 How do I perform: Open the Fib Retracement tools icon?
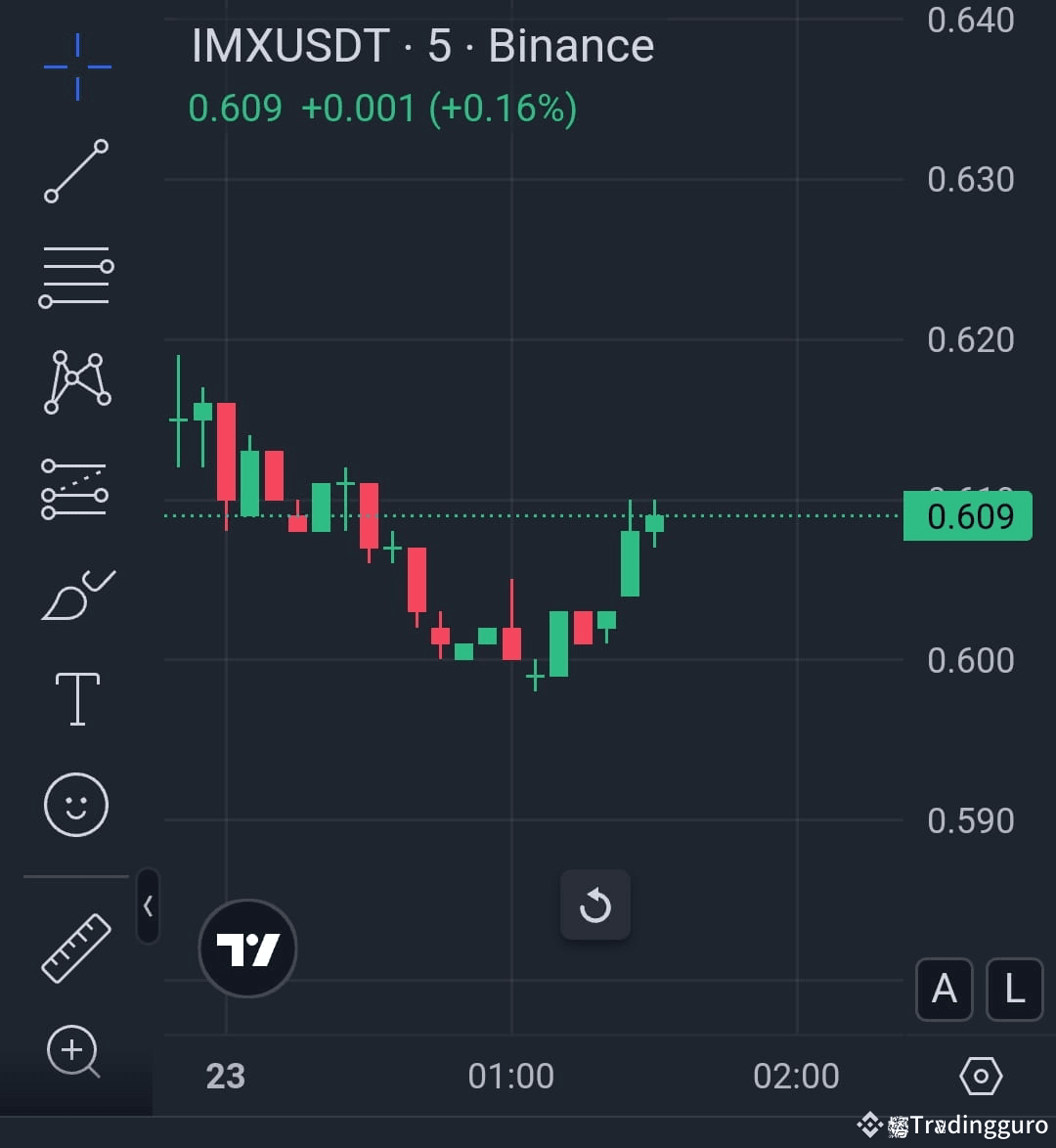coord(76,277)
